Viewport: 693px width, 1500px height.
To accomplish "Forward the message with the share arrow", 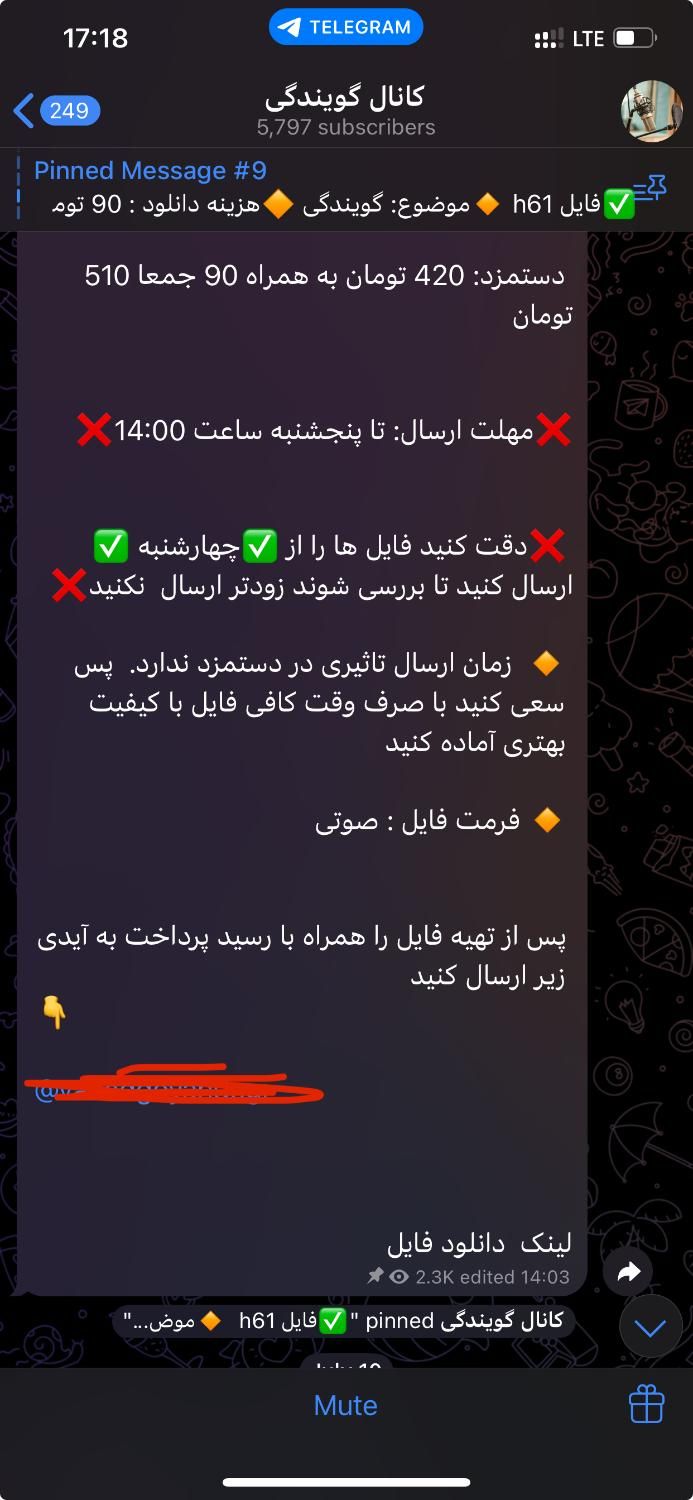I will 628,1272.
